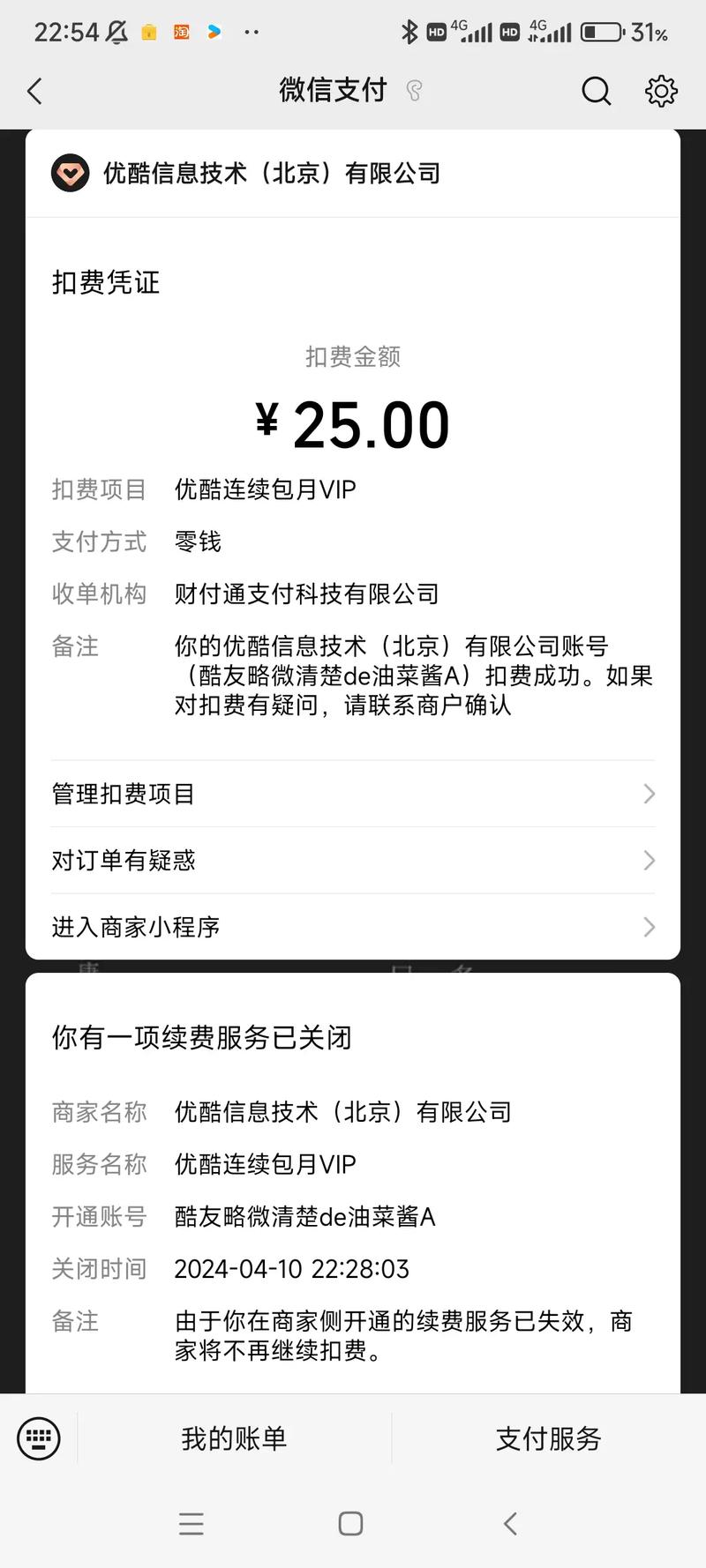
Task: Open WeChat Pay settings gear
Action: [660, 91]
